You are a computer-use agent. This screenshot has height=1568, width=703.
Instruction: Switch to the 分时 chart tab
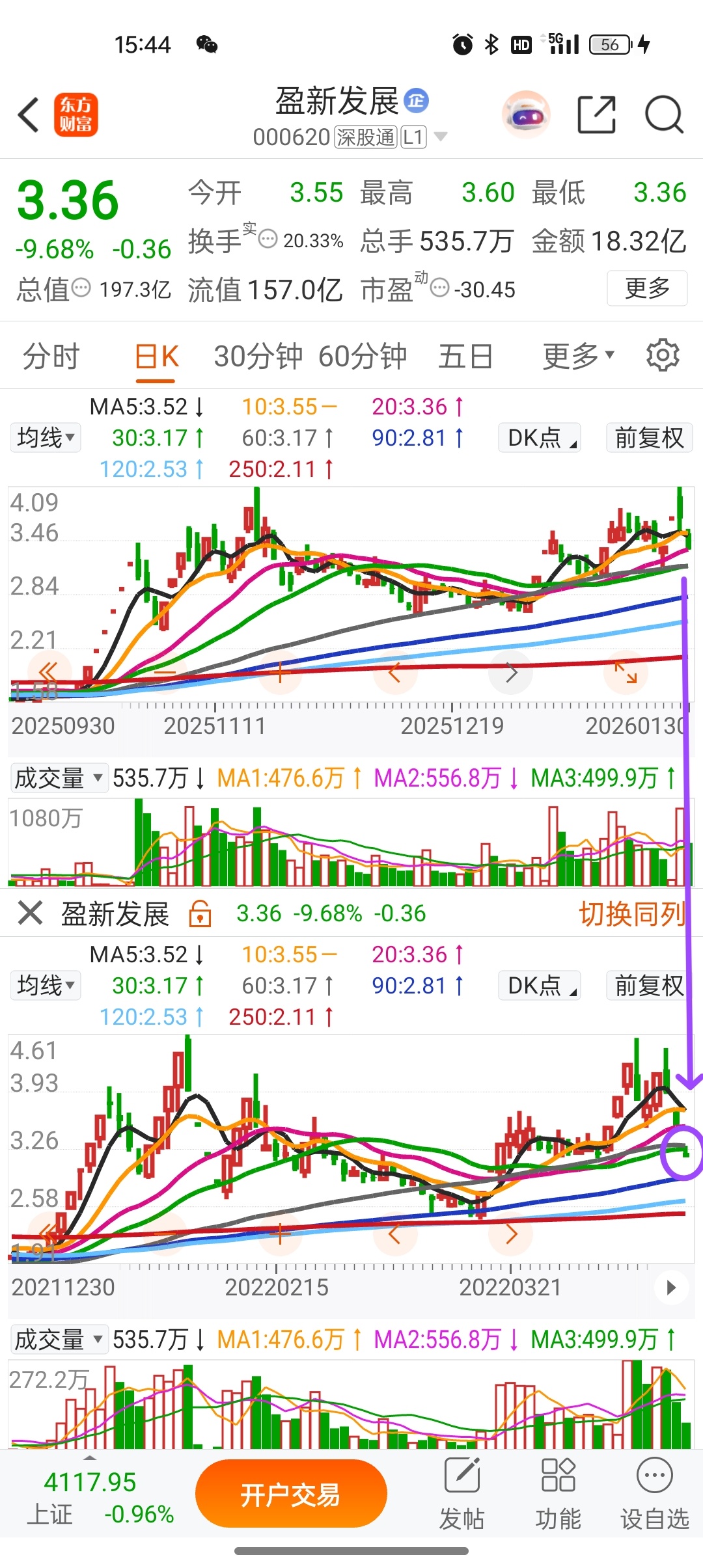(x=51, y=357)
